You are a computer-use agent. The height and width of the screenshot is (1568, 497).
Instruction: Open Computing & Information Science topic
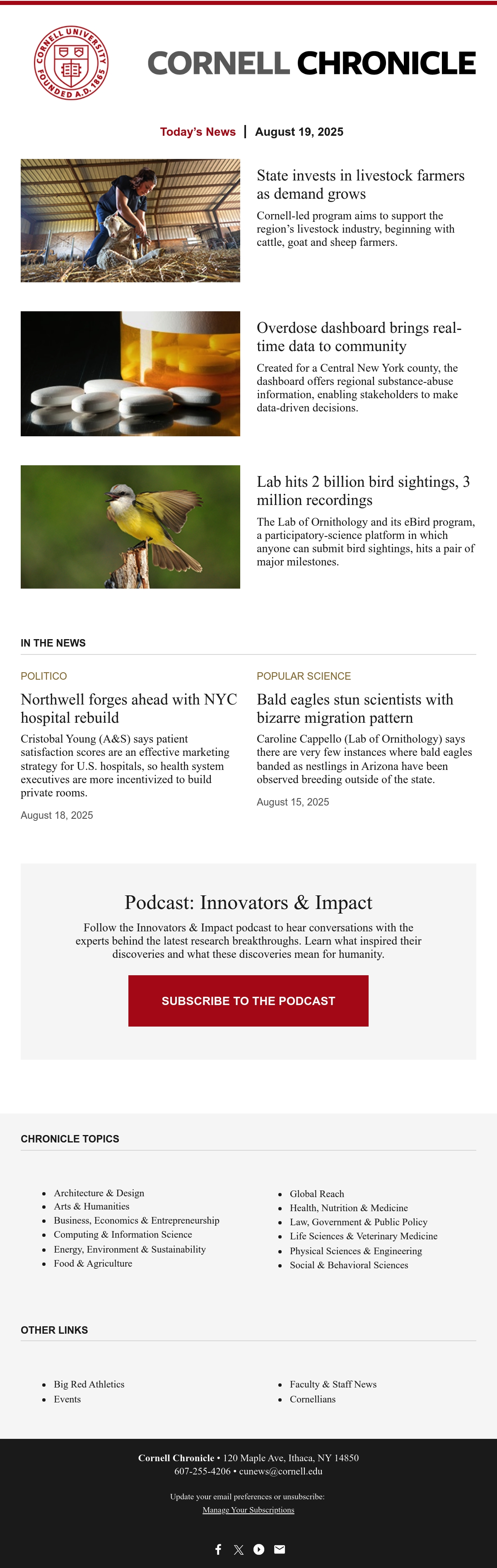[x=123, y=1234]
